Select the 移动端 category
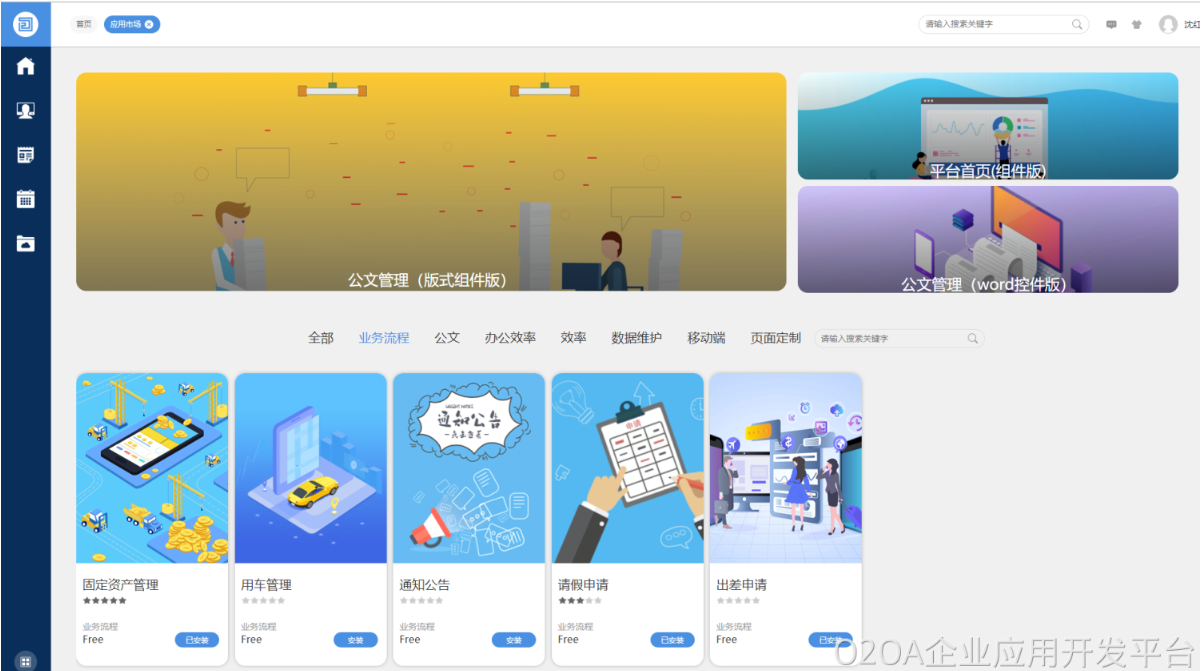 [x=706, y=338]
